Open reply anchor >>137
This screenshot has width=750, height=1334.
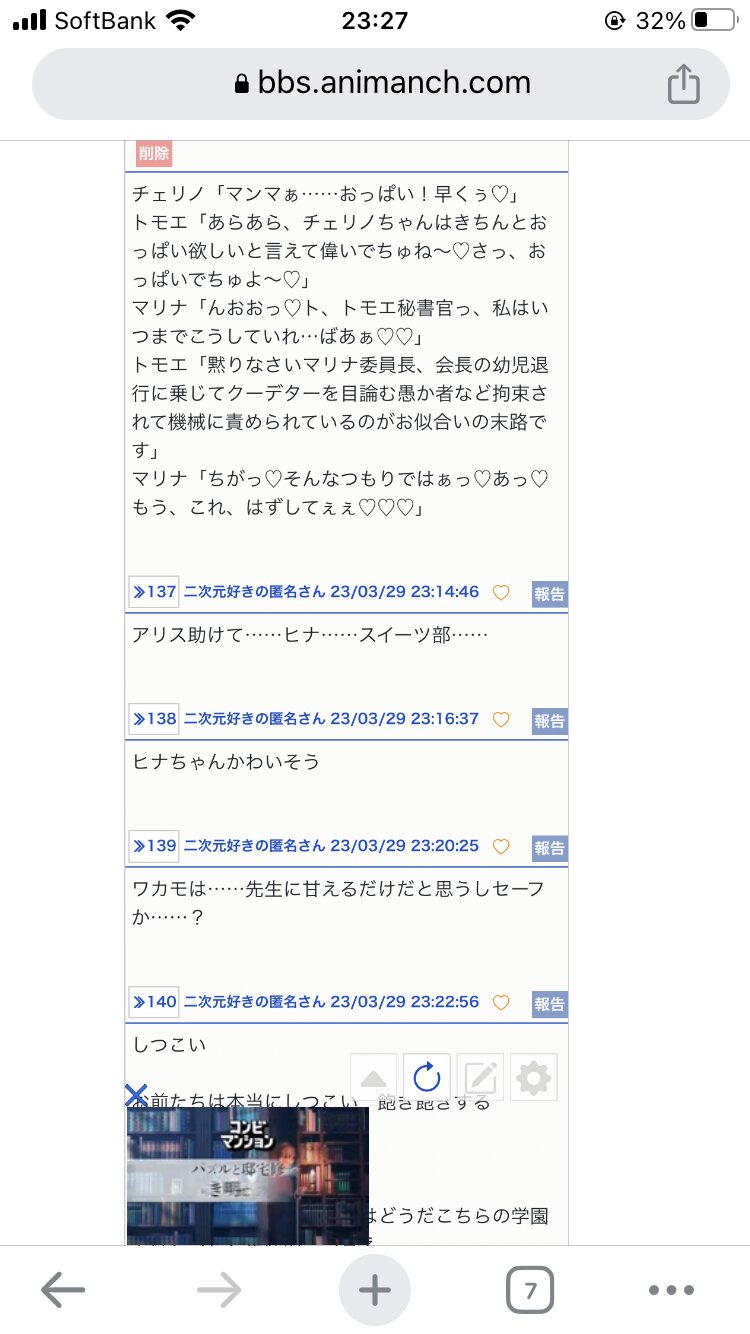tap(154, 592)
